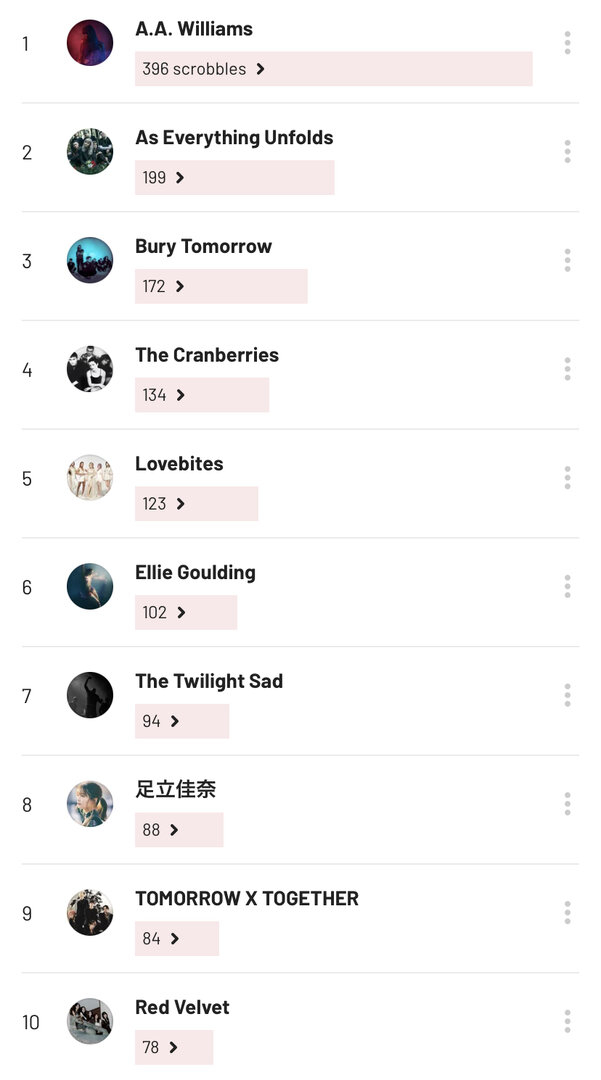This screenshot has height=1080, width=601.
Task: Show the 134 scrobbles for The Cranberries
Action: point(164,395)
